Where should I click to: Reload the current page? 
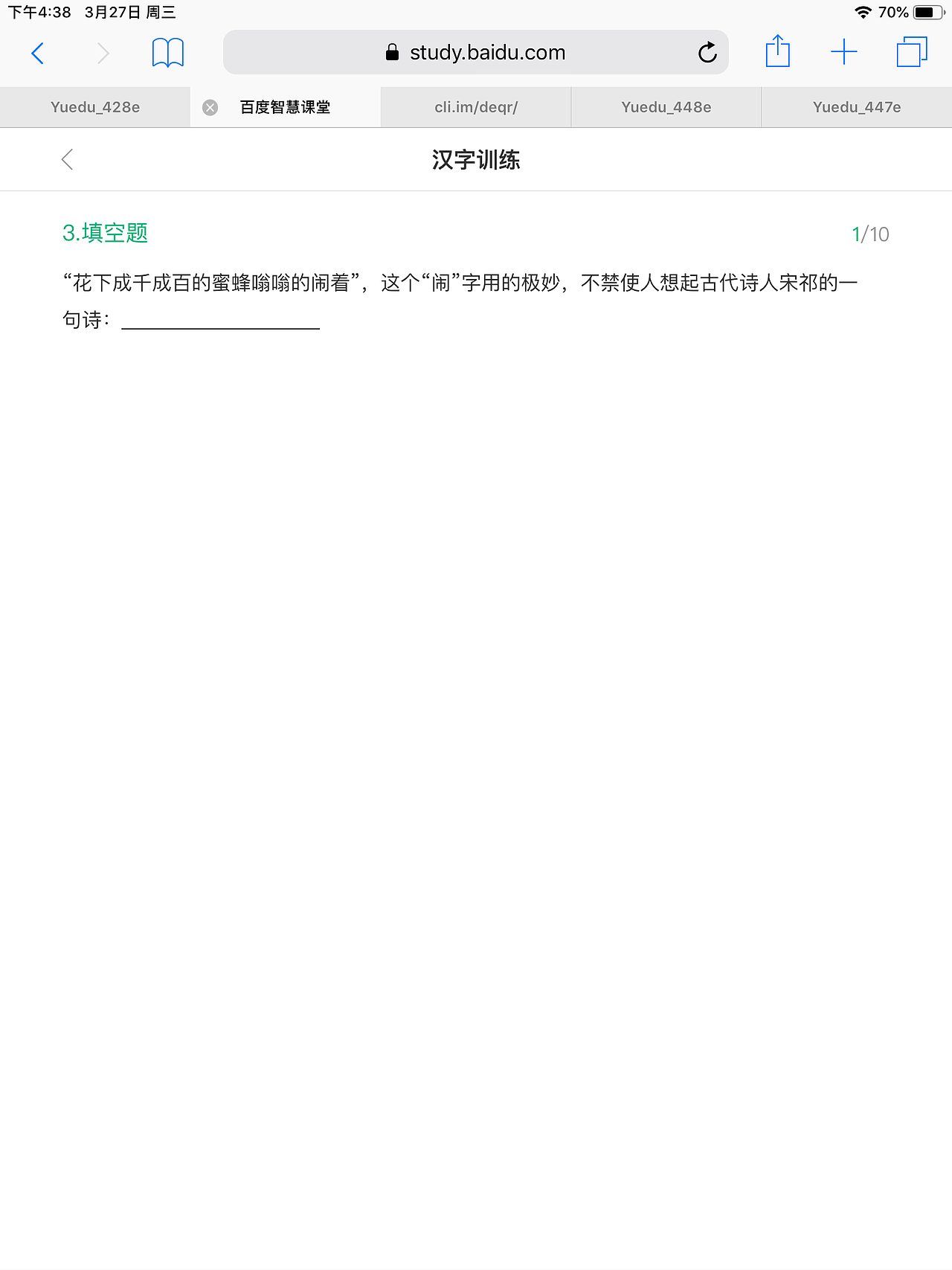coord(706,52)
